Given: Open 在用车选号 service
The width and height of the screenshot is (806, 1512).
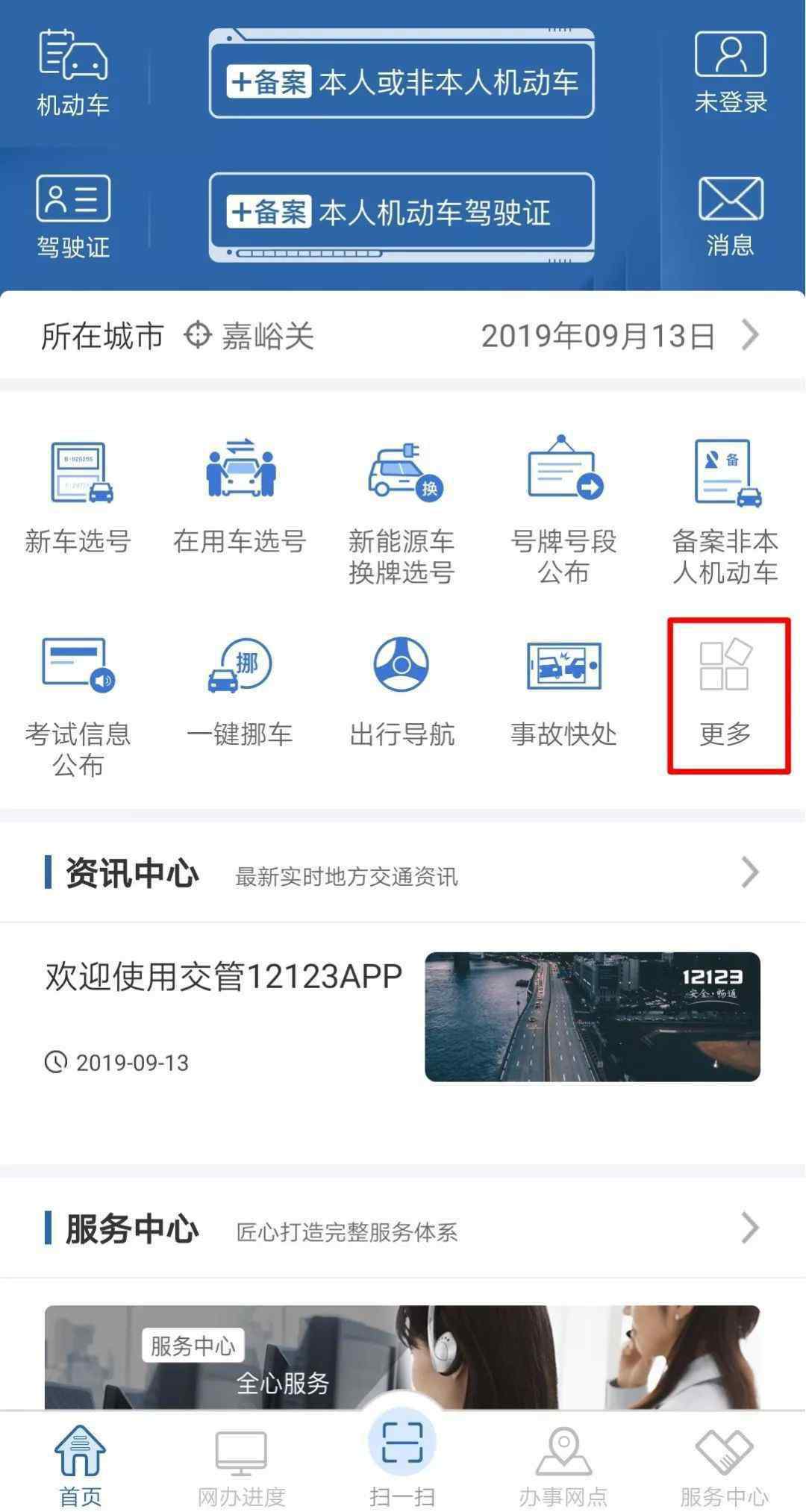Looking at the screenshot, I should pyautogui.click(x=240, y=498).
